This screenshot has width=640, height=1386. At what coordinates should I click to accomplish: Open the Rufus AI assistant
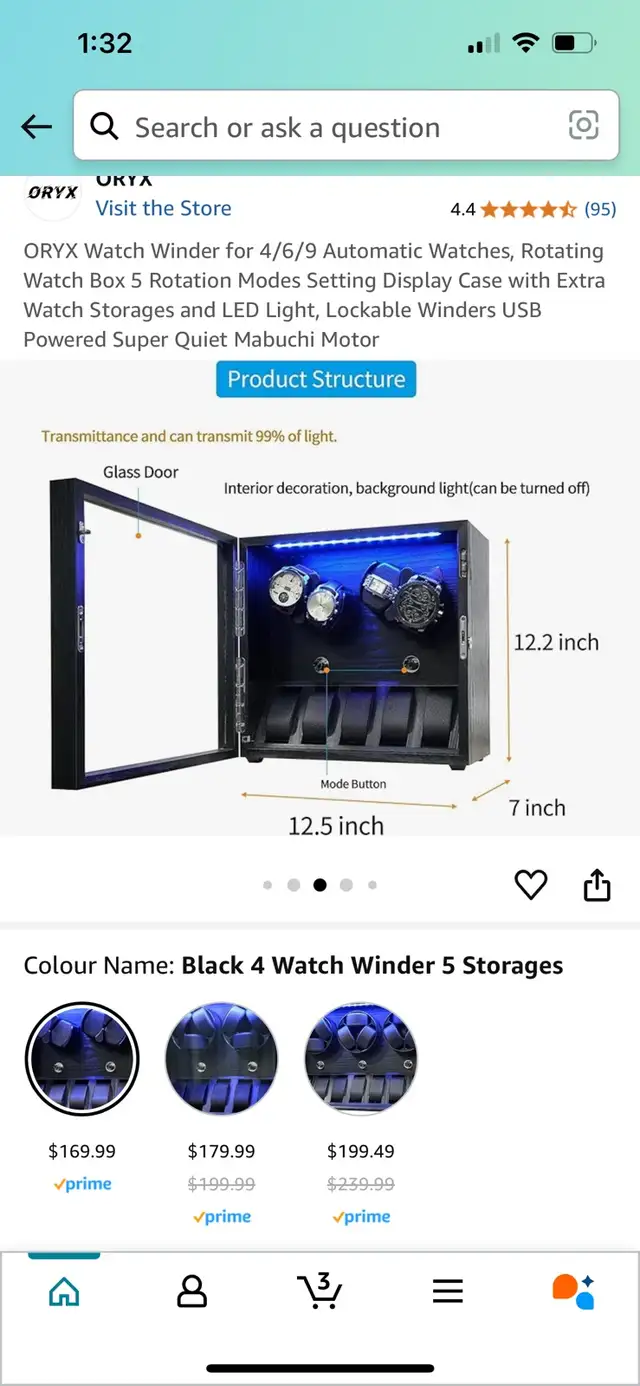(x=574, y=1290)
